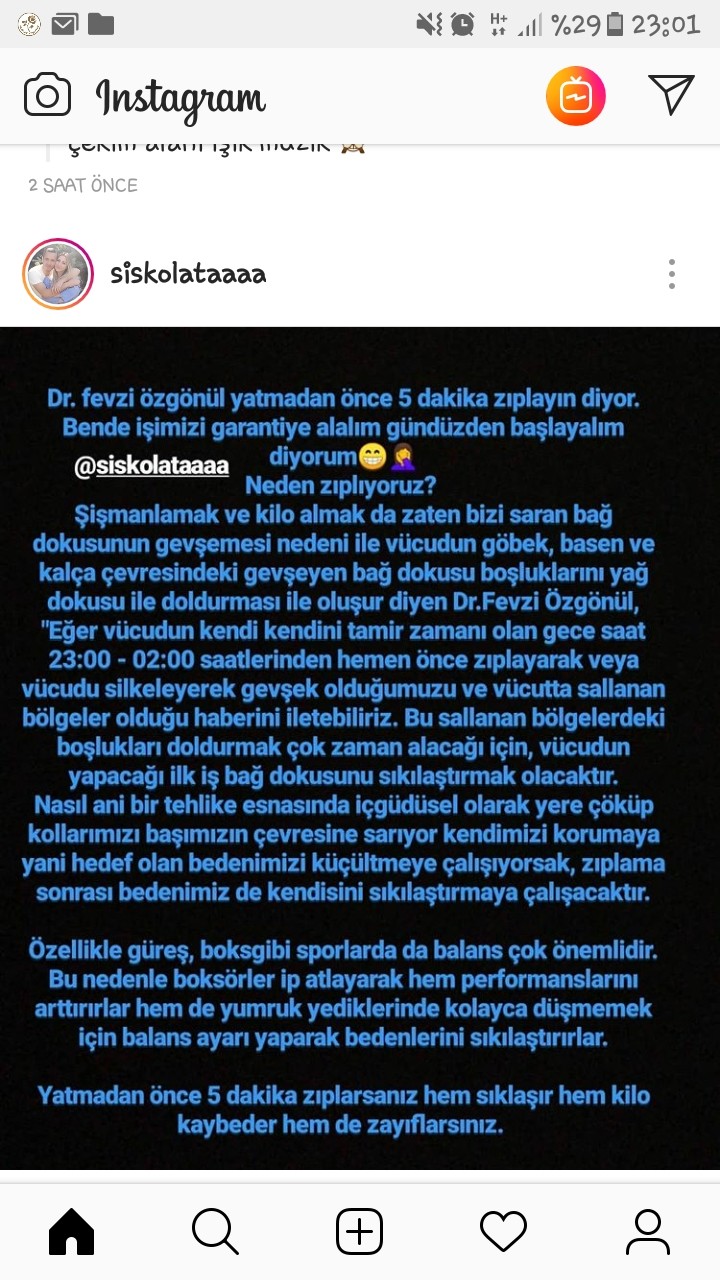
Task: Open siskolataaaa's profile picture
Action: click(x=57, y=273)
